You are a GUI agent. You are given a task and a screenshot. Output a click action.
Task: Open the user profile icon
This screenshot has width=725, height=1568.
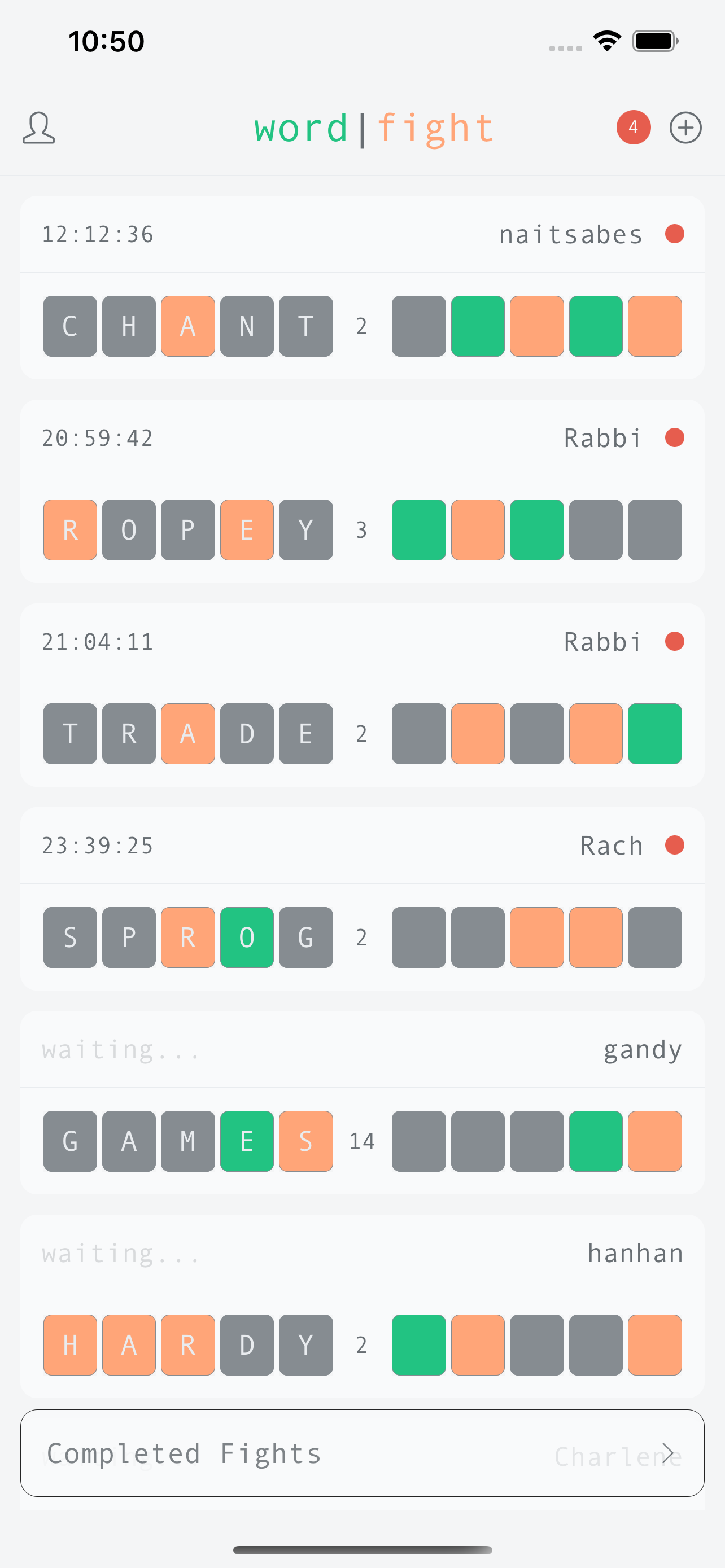38,128
